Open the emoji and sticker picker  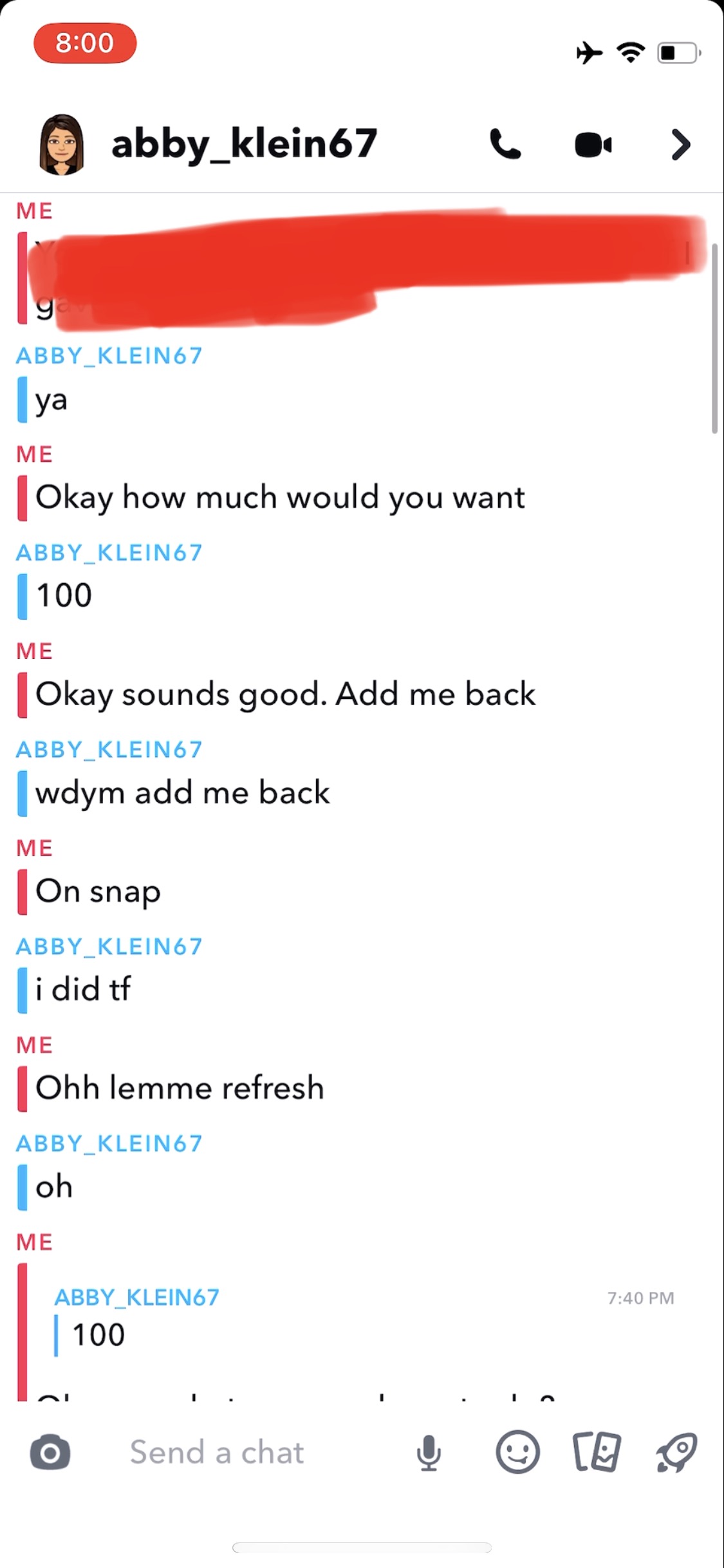(x=517, y=1453)
